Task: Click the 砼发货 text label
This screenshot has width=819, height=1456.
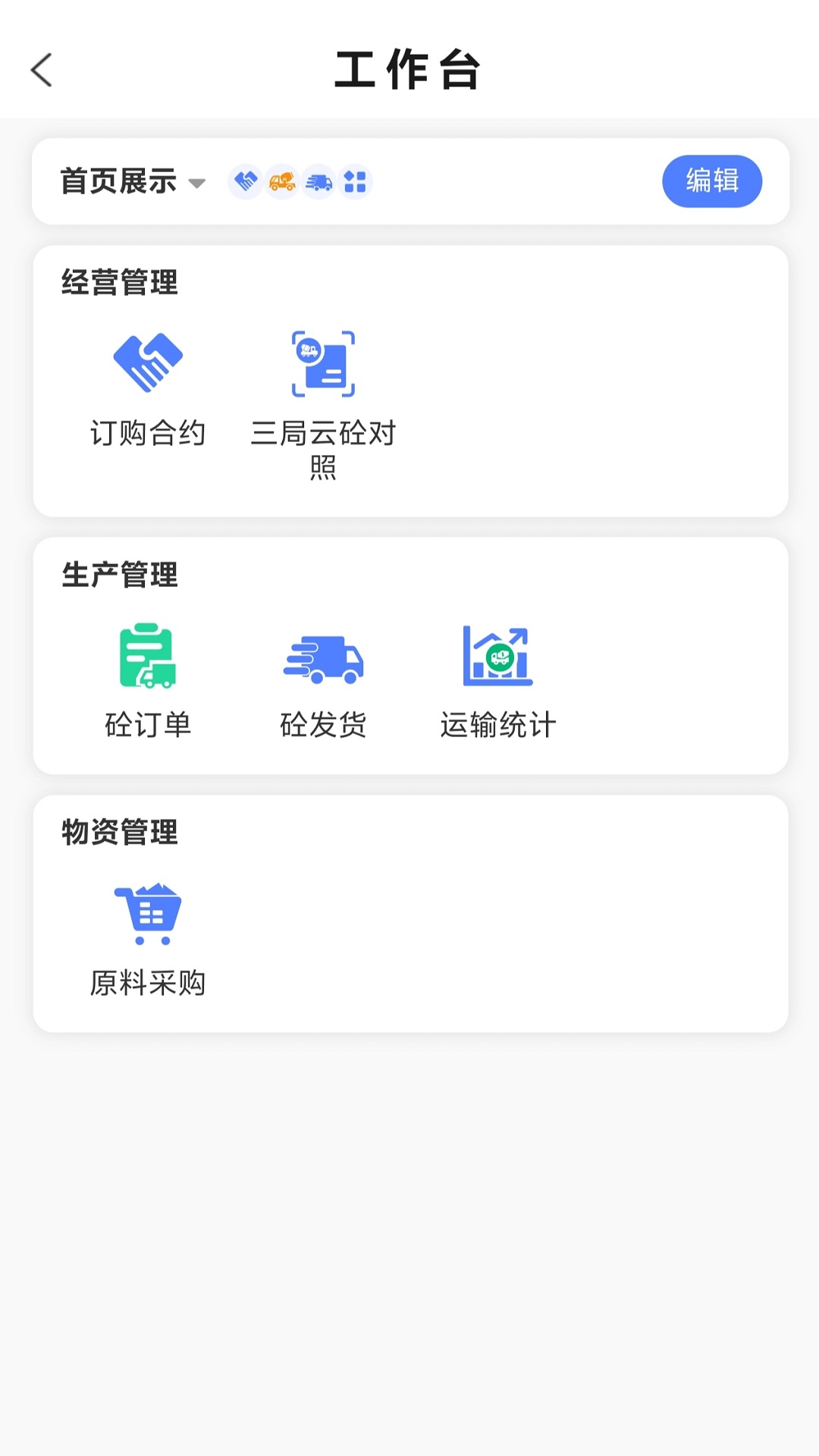Action: pyautogui.click(x=324, y=723)
